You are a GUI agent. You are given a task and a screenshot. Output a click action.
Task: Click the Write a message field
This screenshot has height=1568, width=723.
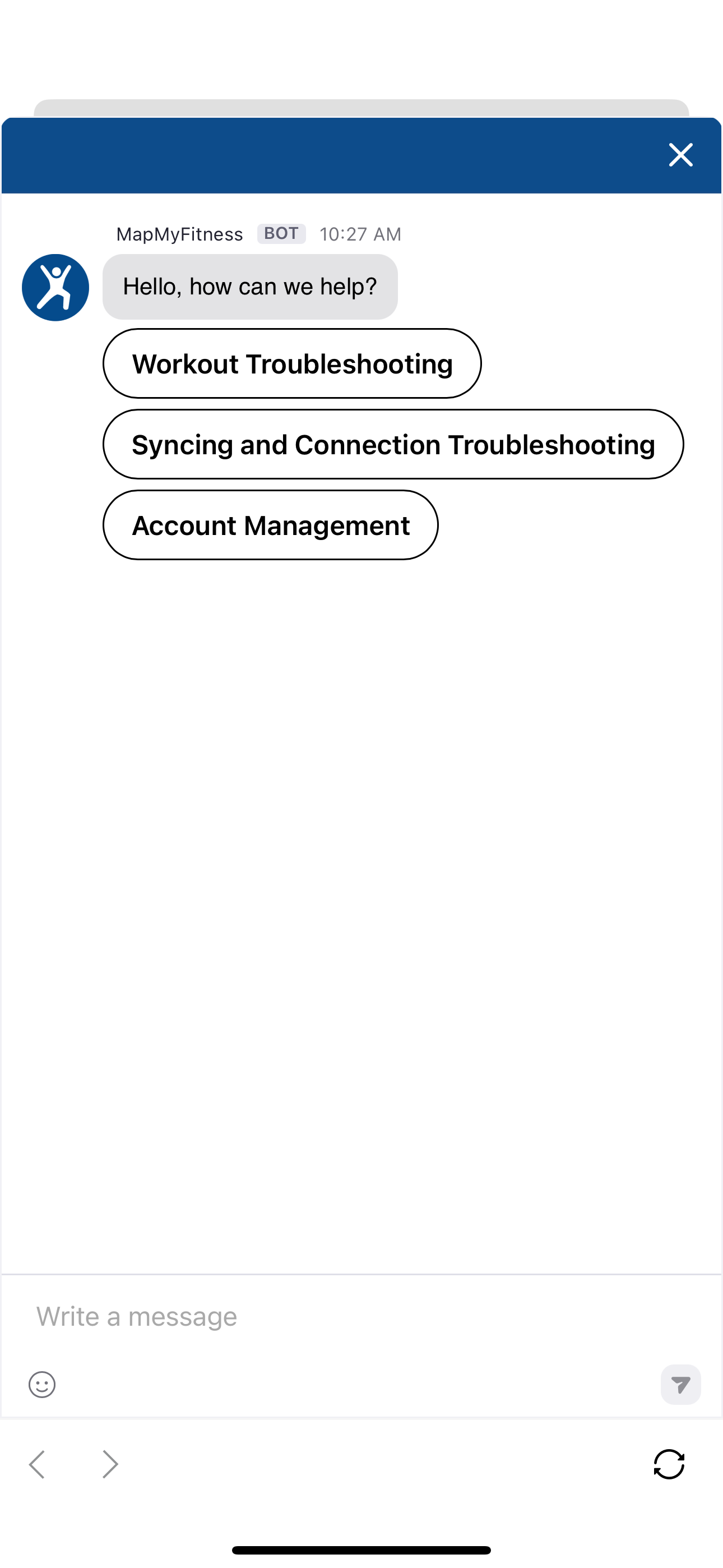click(x=243, y=1316)
